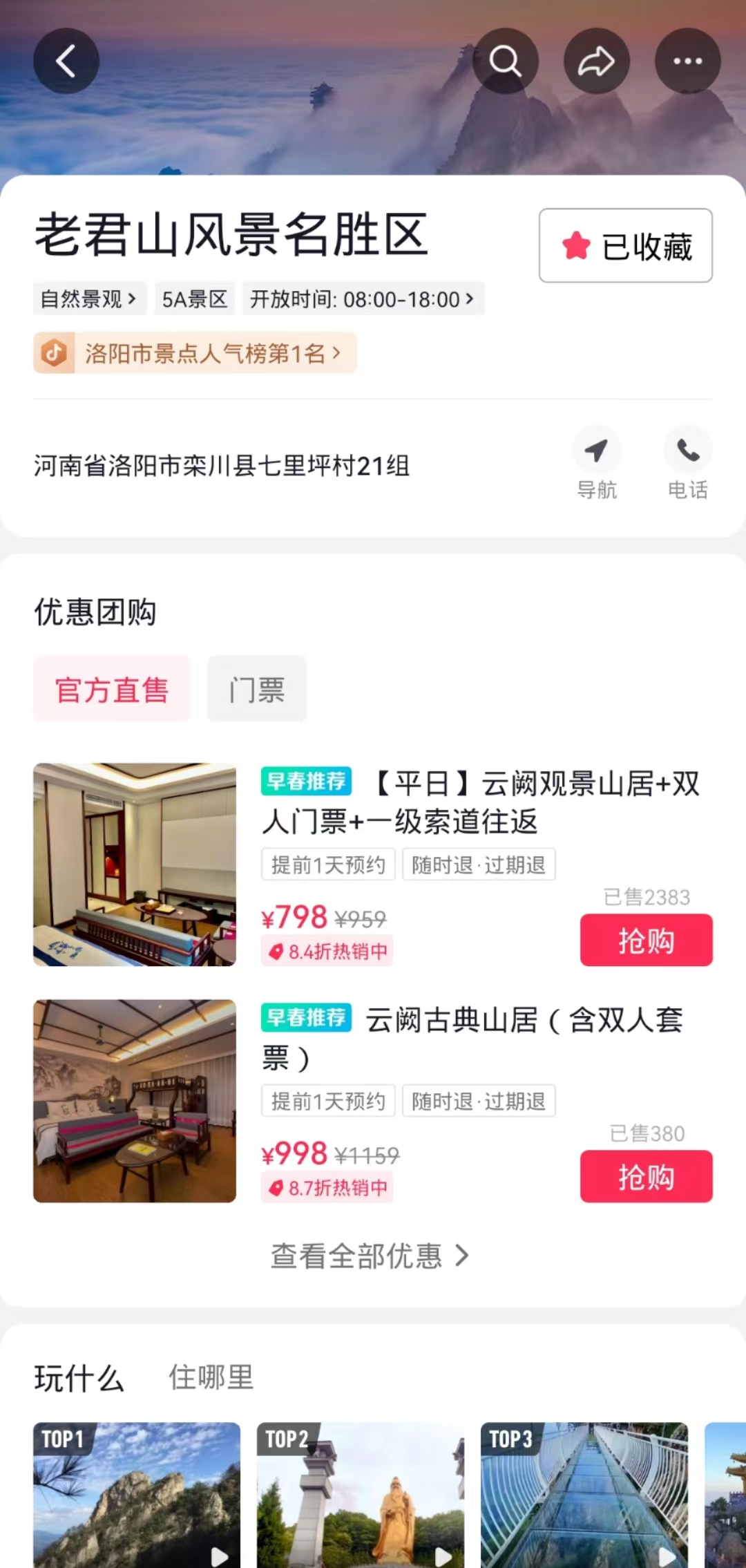Open the 自然景观 category chip

[x=89, y=299]
